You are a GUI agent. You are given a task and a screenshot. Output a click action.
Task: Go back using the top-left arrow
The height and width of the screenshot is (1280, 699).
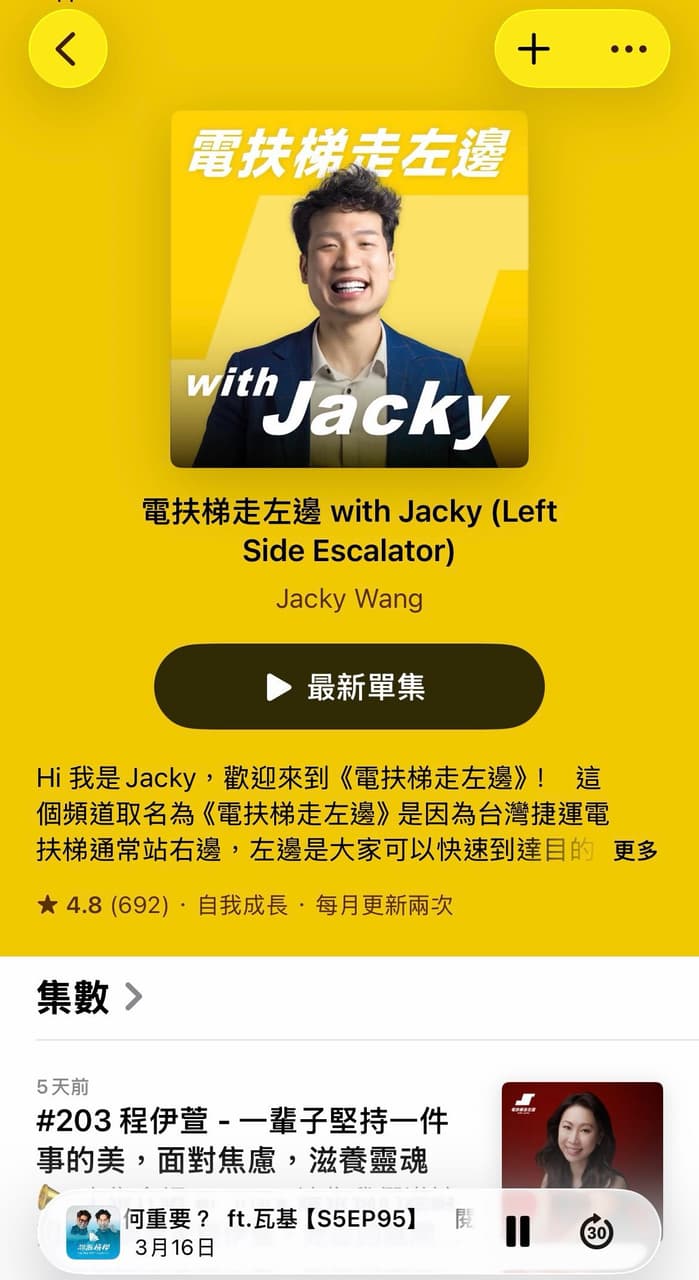point(67,49)
